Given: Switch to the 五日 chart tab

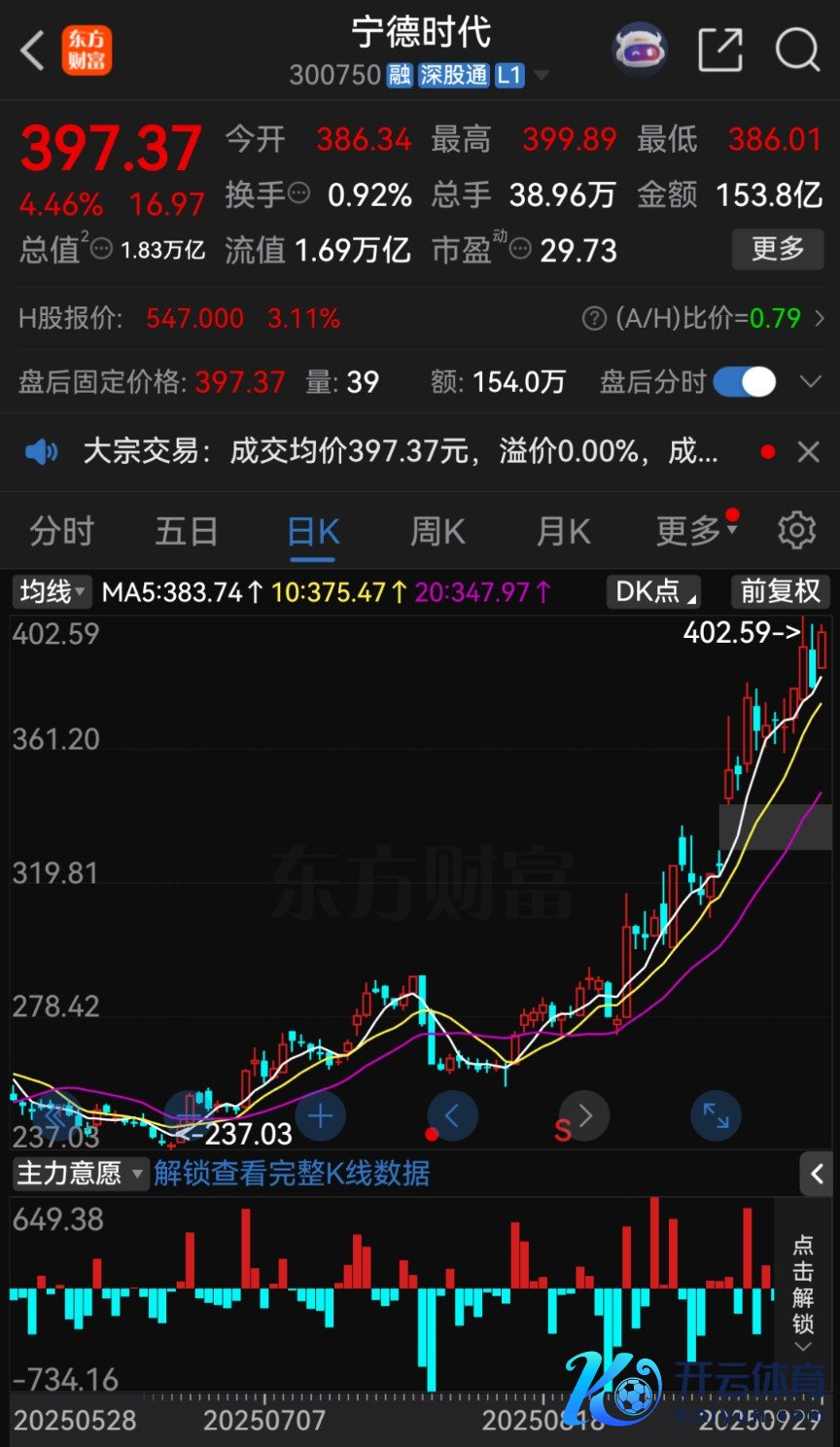Looking at the screenshot, I should click(186, 532).
